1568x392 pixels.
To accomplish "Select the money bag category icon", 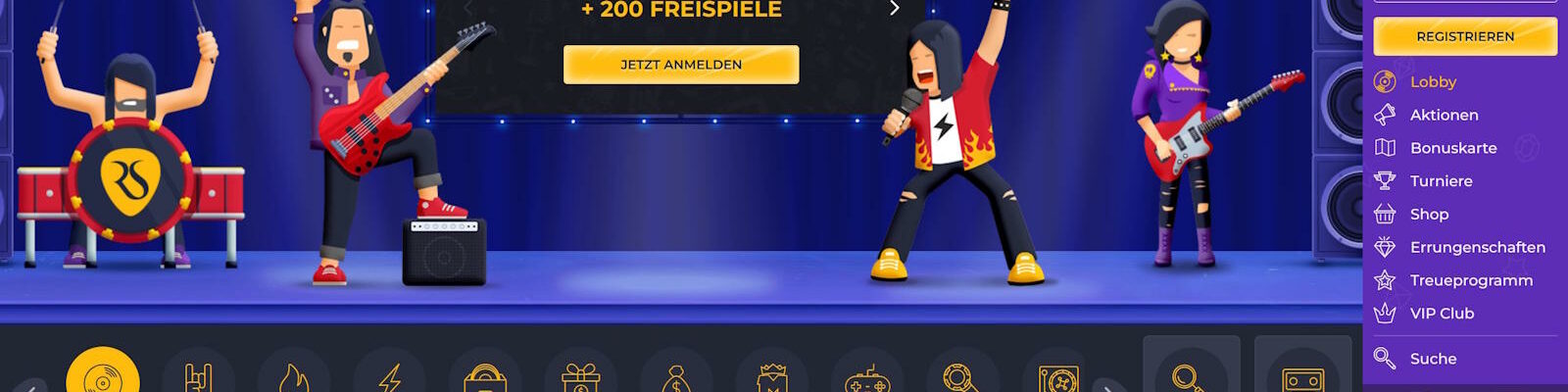I will (x=676, y=378).
